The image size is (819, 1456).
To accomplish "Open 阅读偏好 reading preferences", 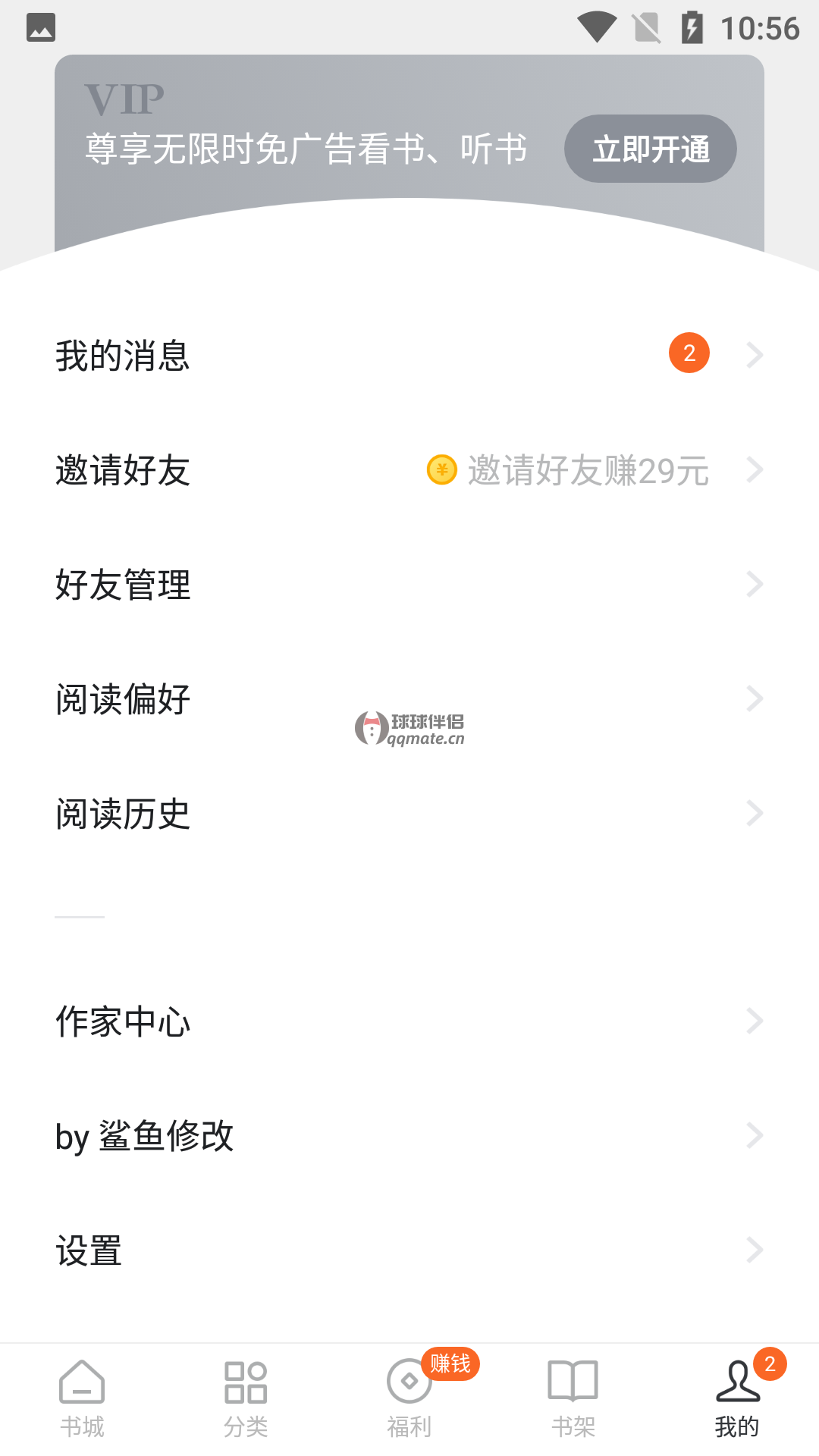I will [409, 699].
